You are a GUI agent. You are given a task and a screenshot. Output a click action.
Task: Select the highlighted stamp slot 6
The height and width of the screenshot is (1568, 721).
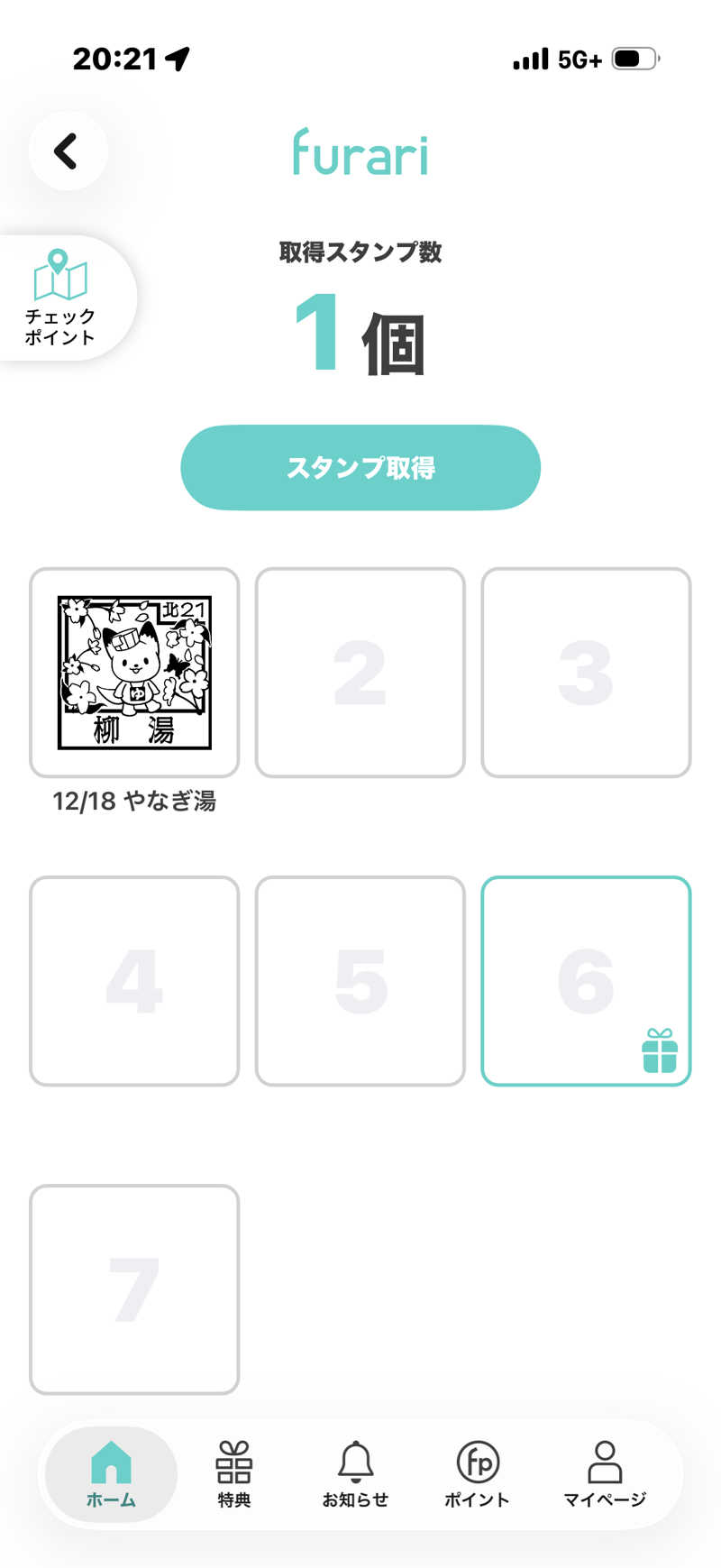[x=586, y=980]
